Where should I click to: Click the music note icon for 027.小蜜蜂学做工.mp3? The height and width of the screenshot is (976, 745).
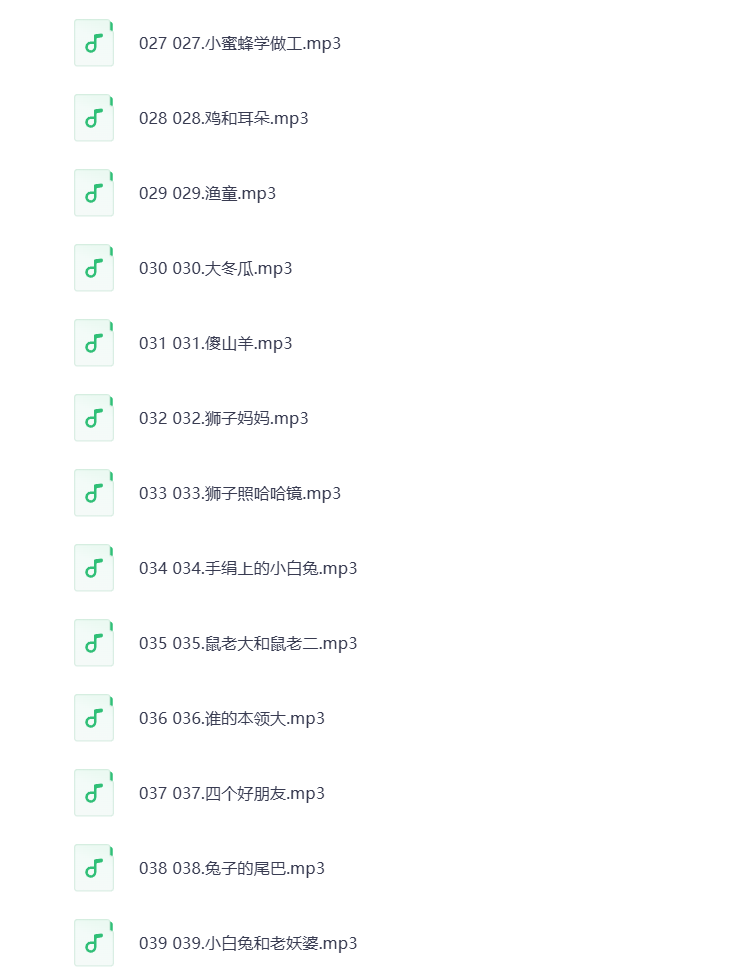93,42
